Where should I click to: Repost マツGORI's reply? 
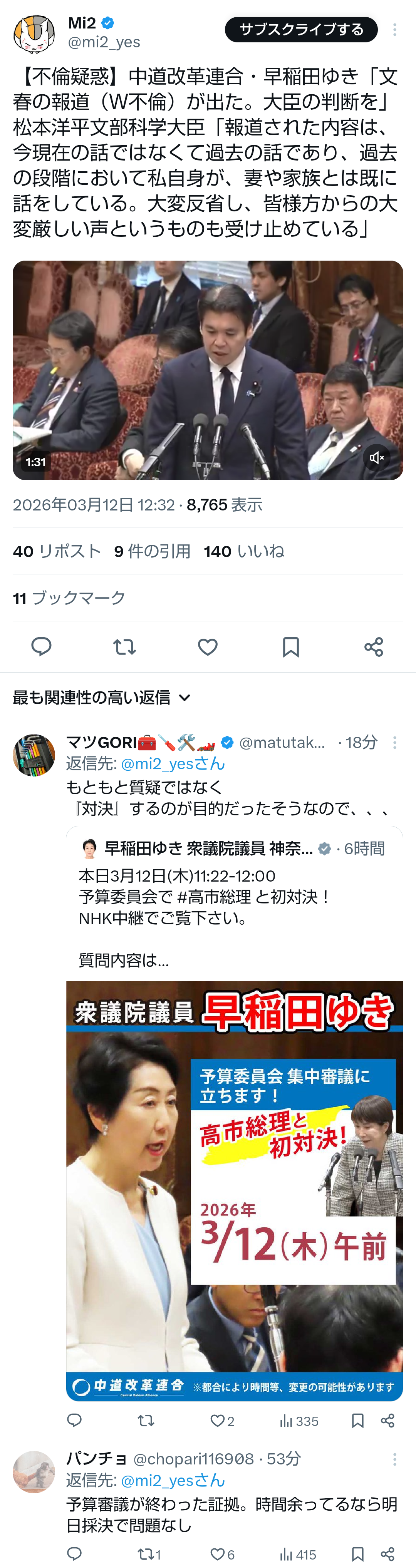pyautogui.click(x=146, y=1421)
